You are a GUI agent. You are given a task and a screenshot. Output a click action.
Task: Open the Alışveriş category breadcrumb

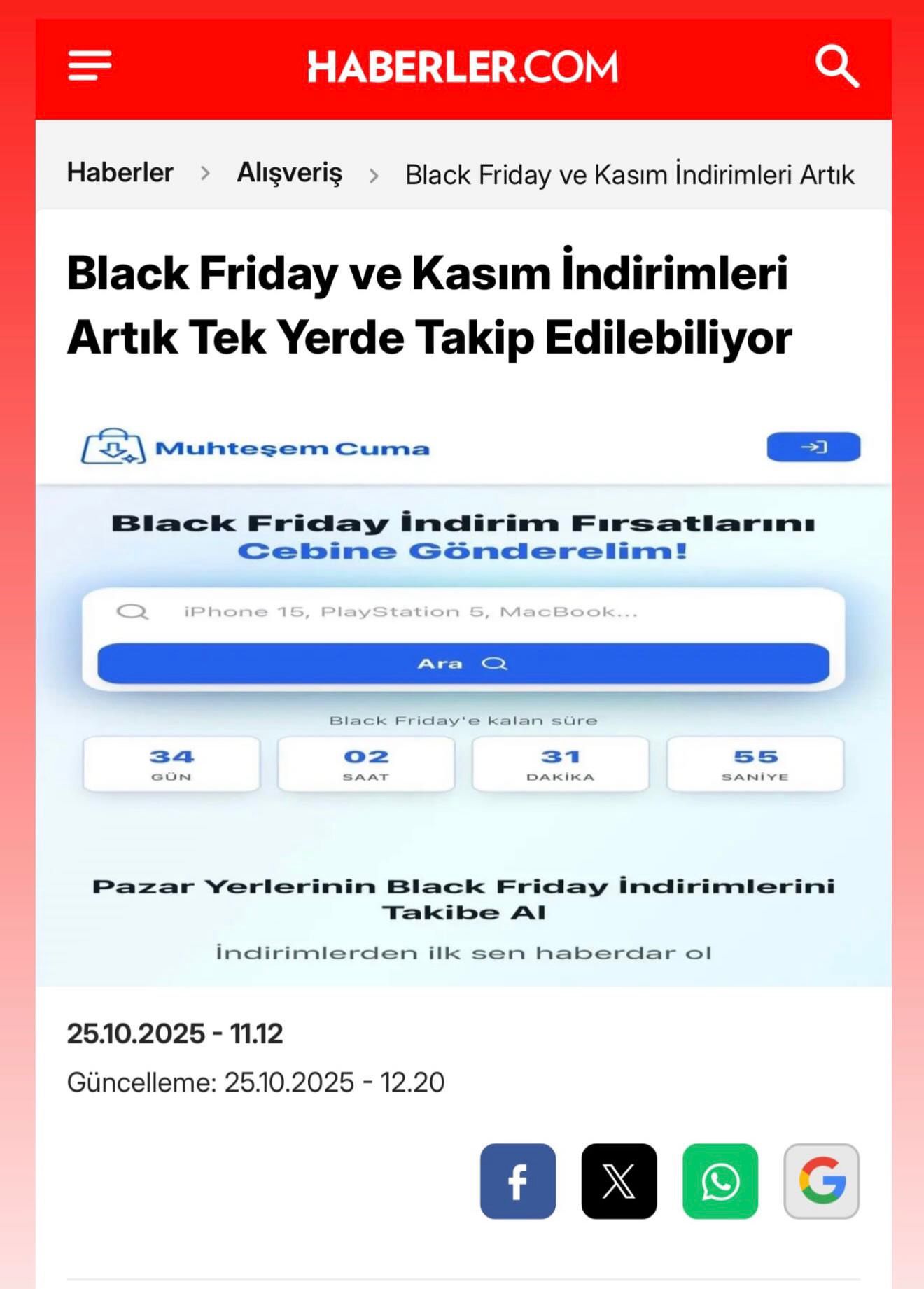click(x=289, y=172)
